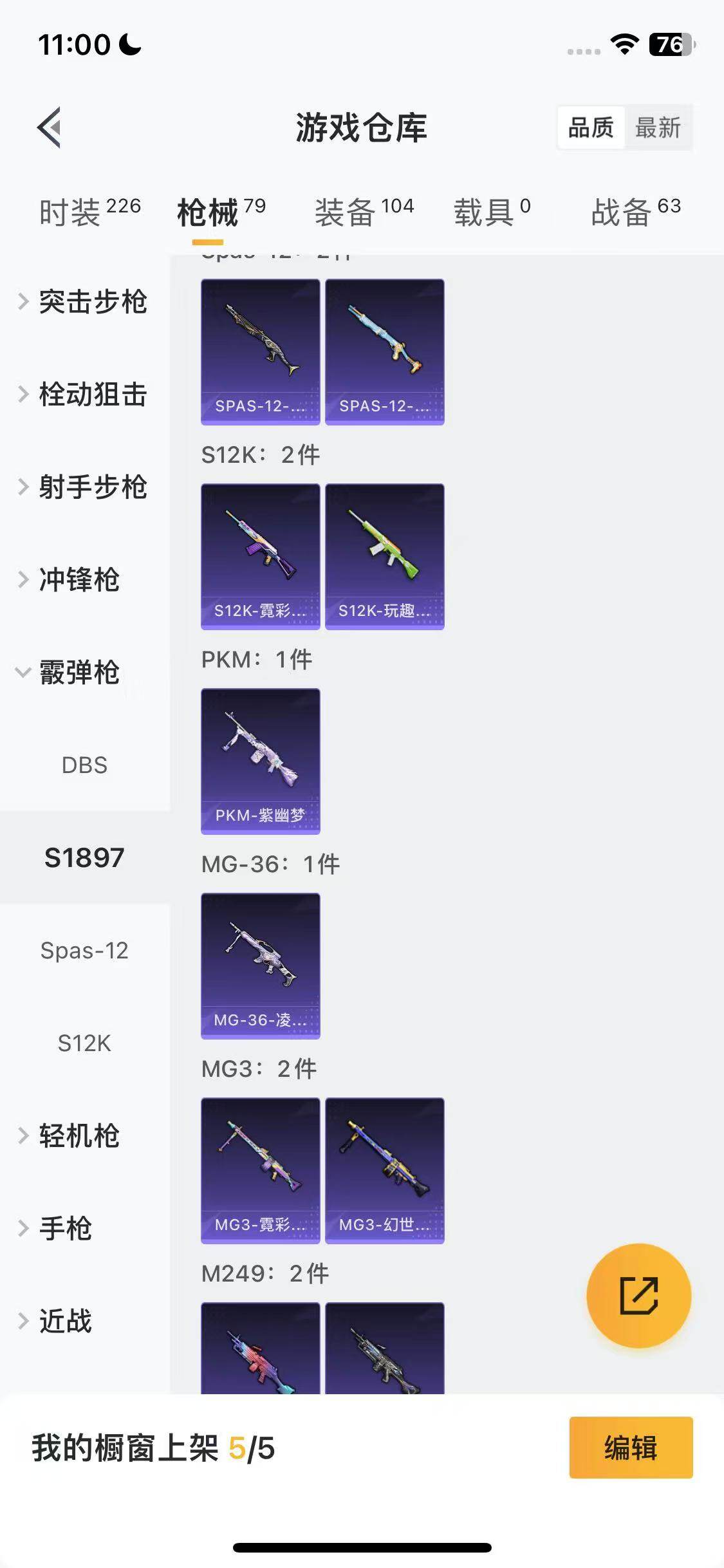Viewport: 724px width, 1568px height.
Task: Tap the back arrow to exit warehouse
Action: coord(48,127)
